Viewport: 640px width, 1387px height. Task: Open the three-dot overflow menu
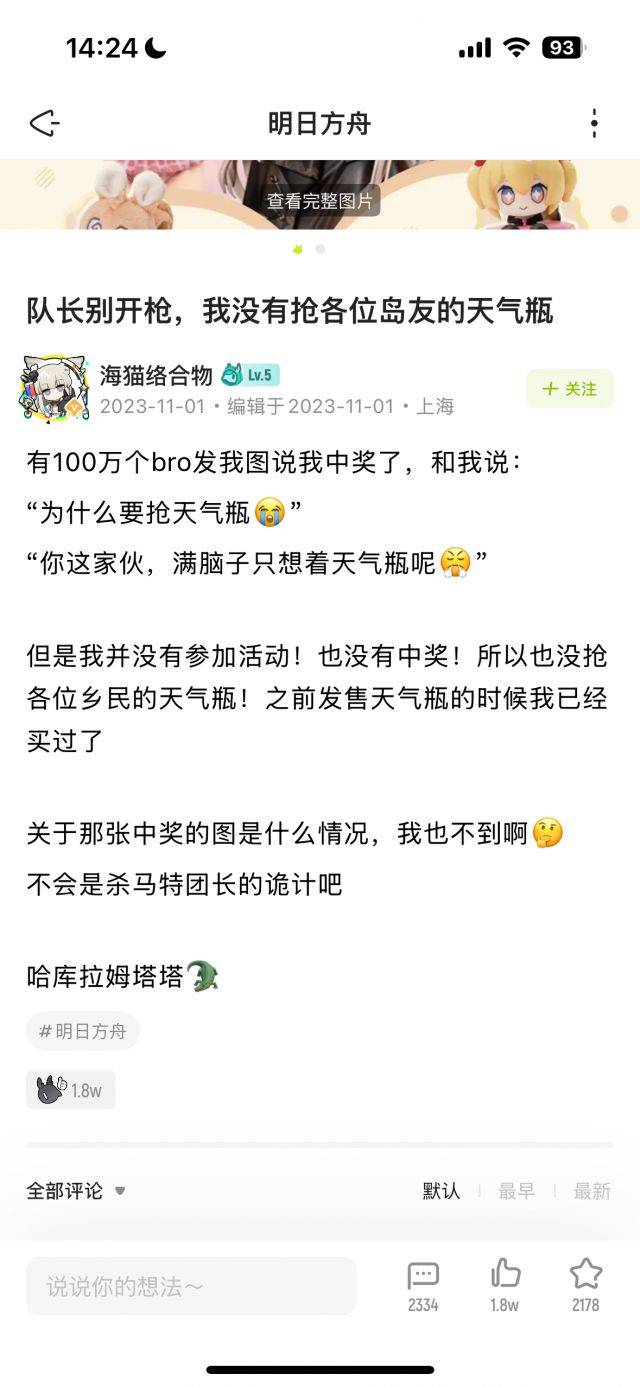pyautogui.click(x=594, y=124)
